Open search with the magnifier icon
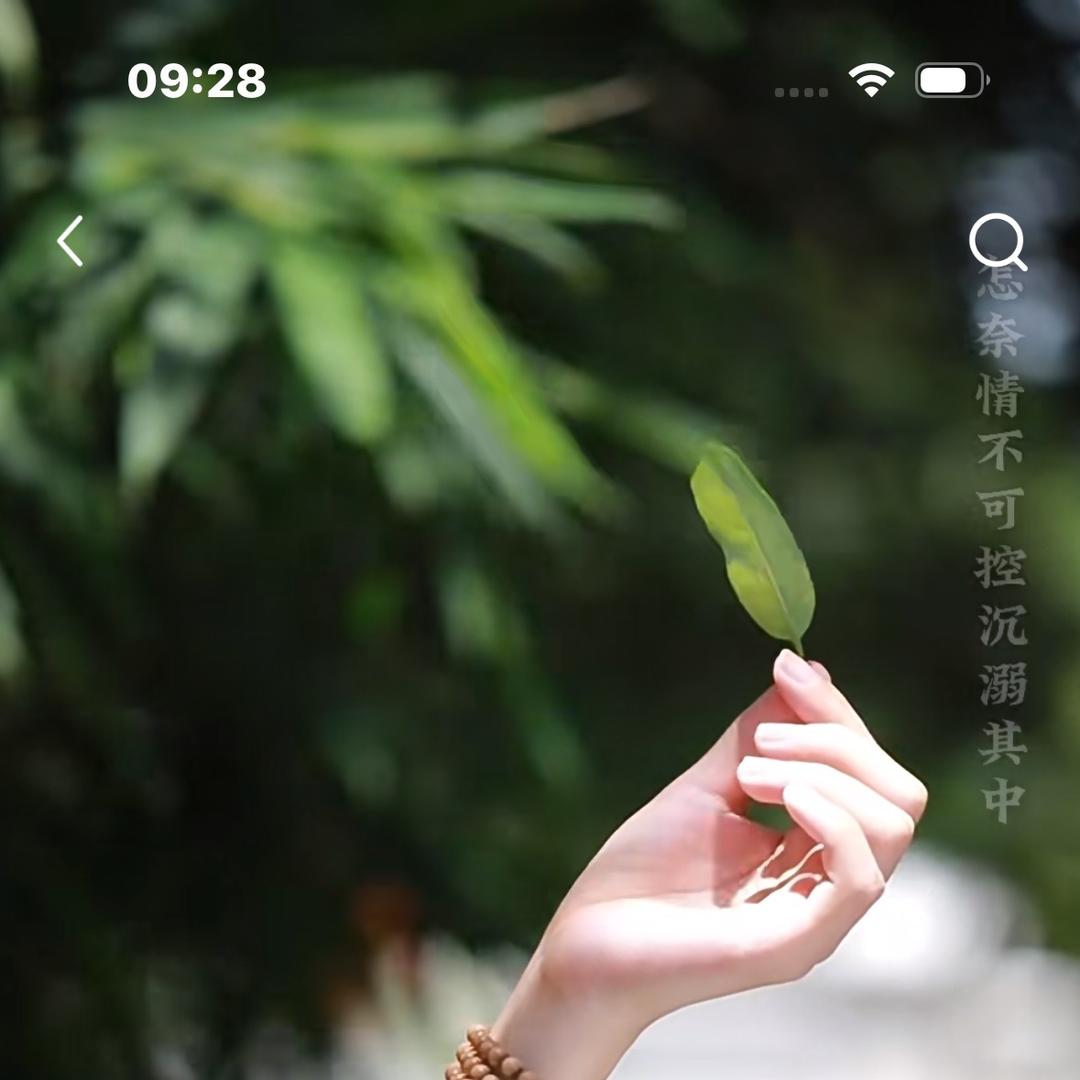The image size is (1080, 1080). point(998,242)
